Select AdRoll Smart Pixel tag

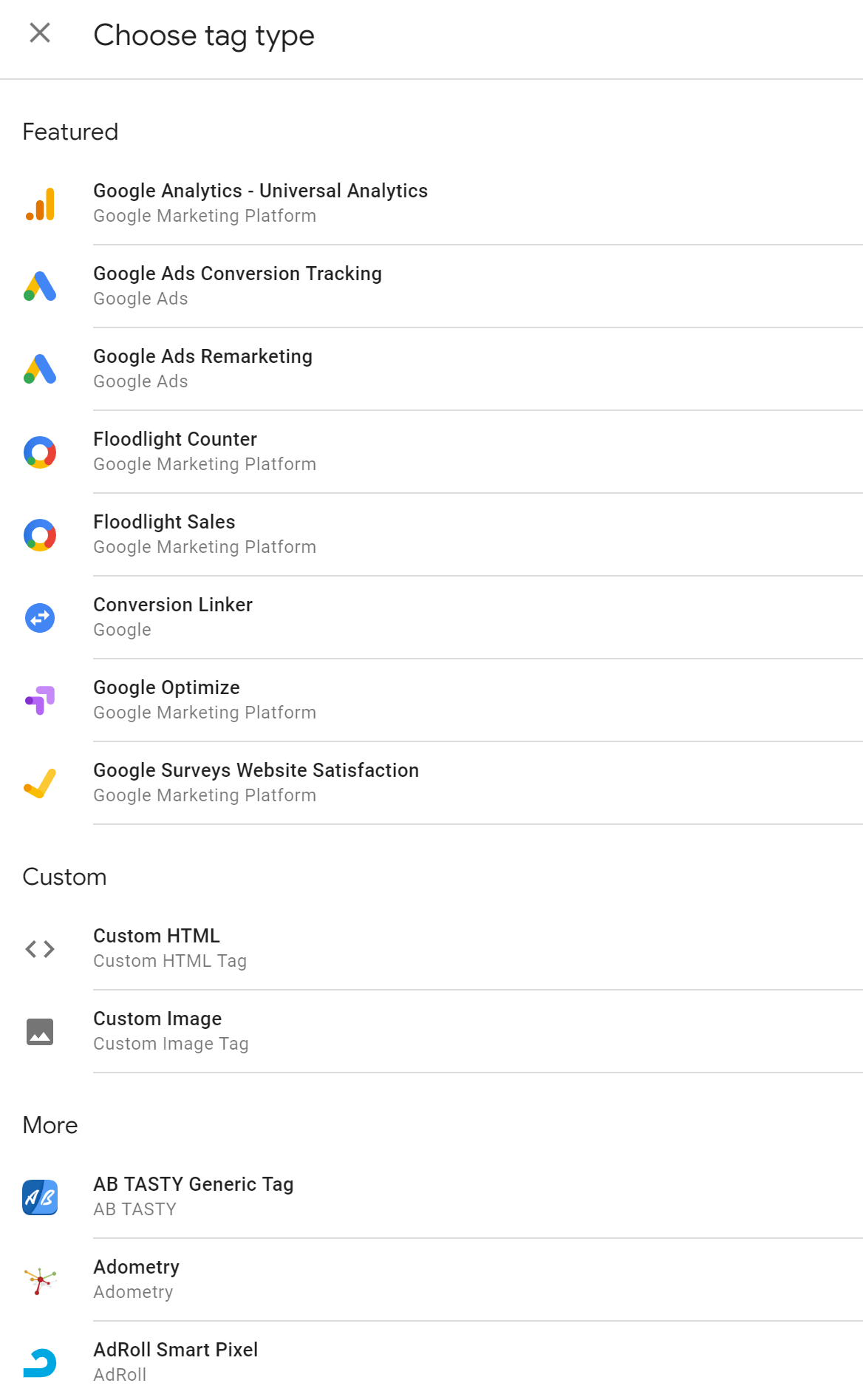click(x=175, y=1362)
